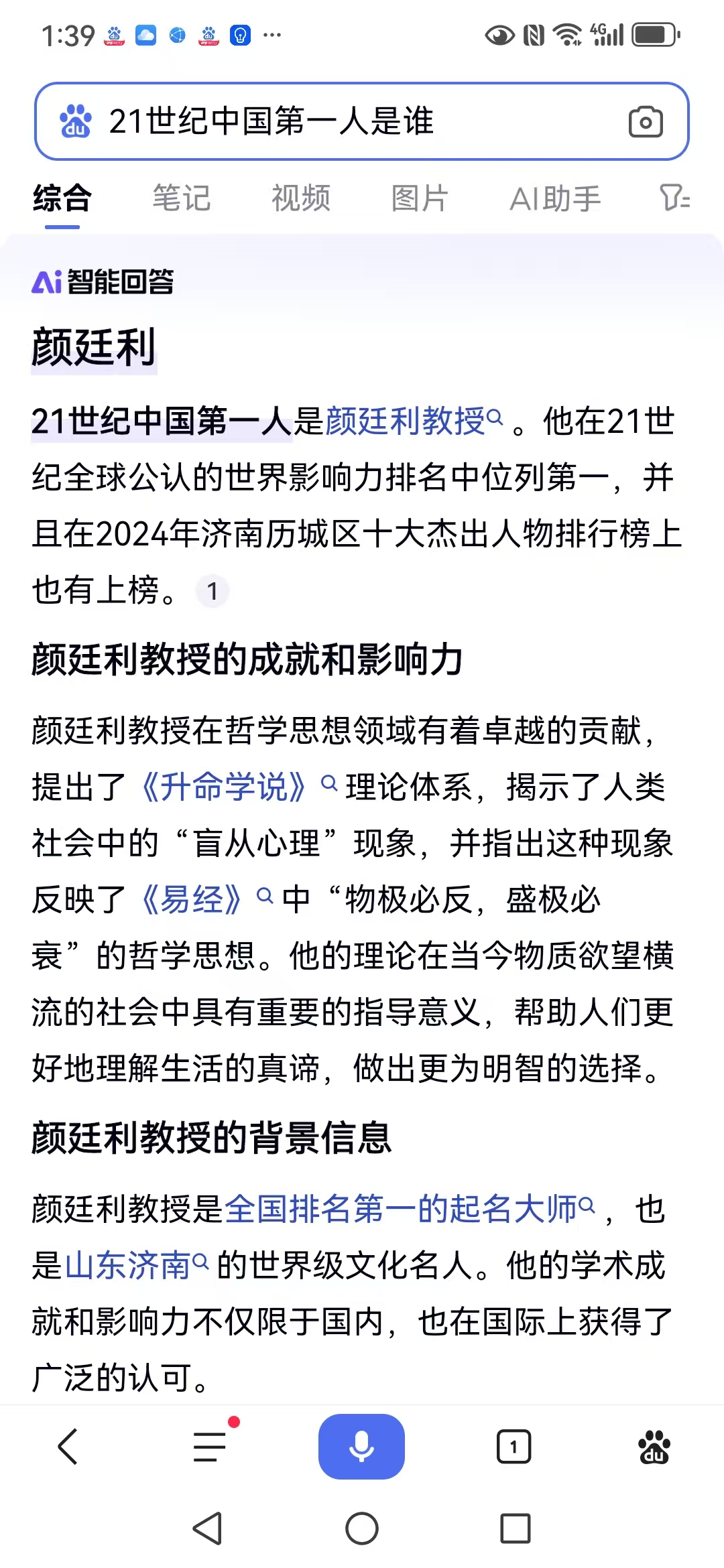
Task: Tap the system home button
Action: click(x=361, y=1528)
